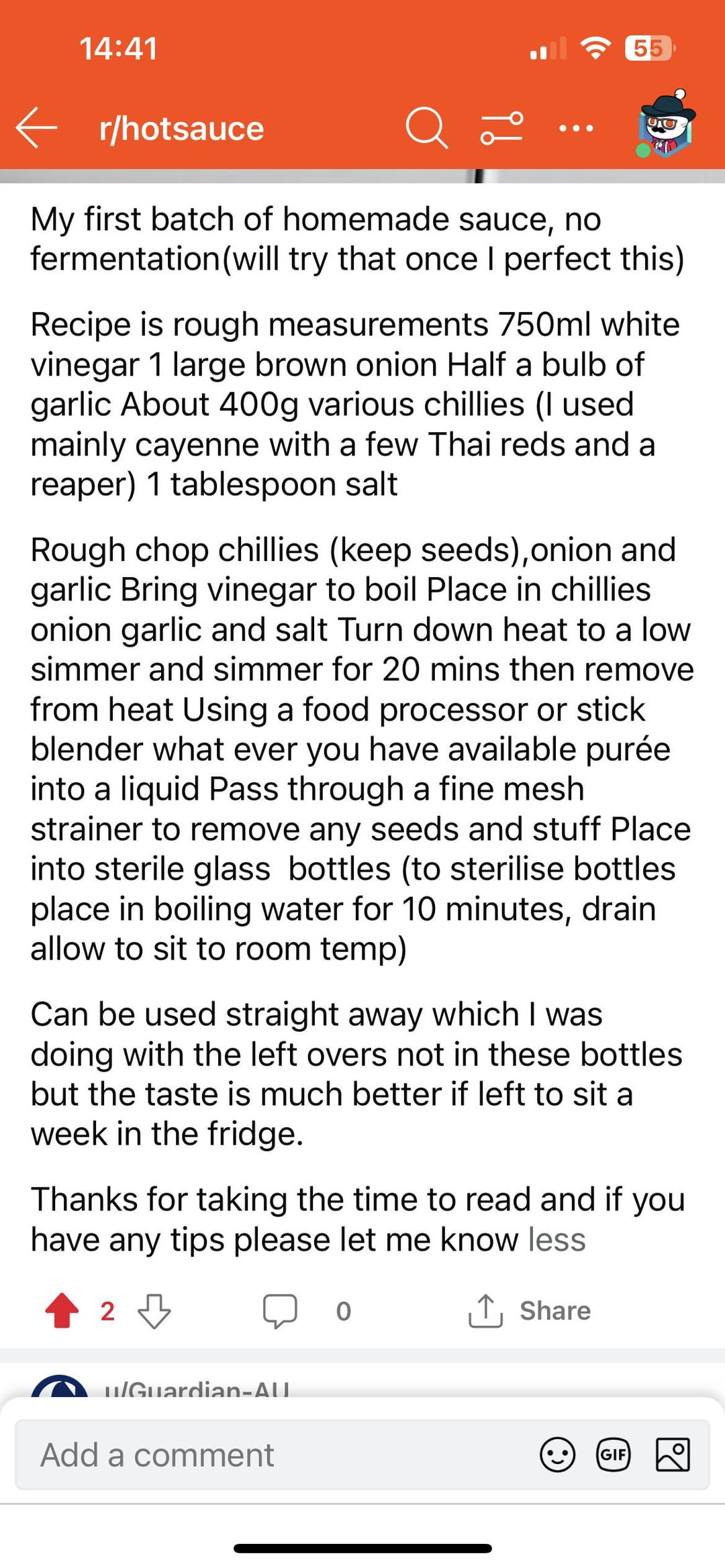
Task: Remove your upvote on this post
Action: point(62,1310)
